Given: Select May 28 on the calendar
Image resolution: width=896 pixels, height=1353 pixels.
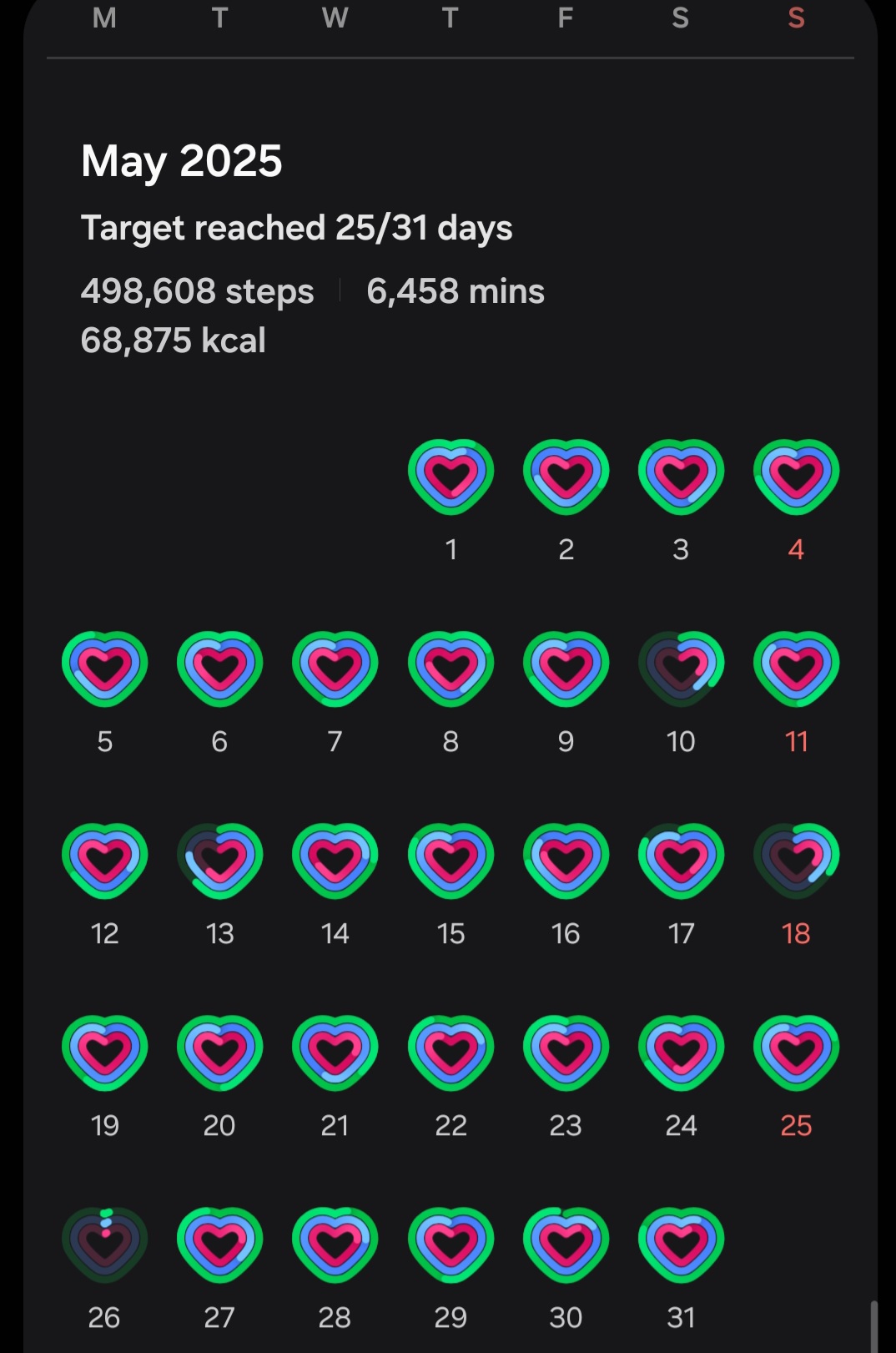Looking at the screenshot, I should point(335,1244).
